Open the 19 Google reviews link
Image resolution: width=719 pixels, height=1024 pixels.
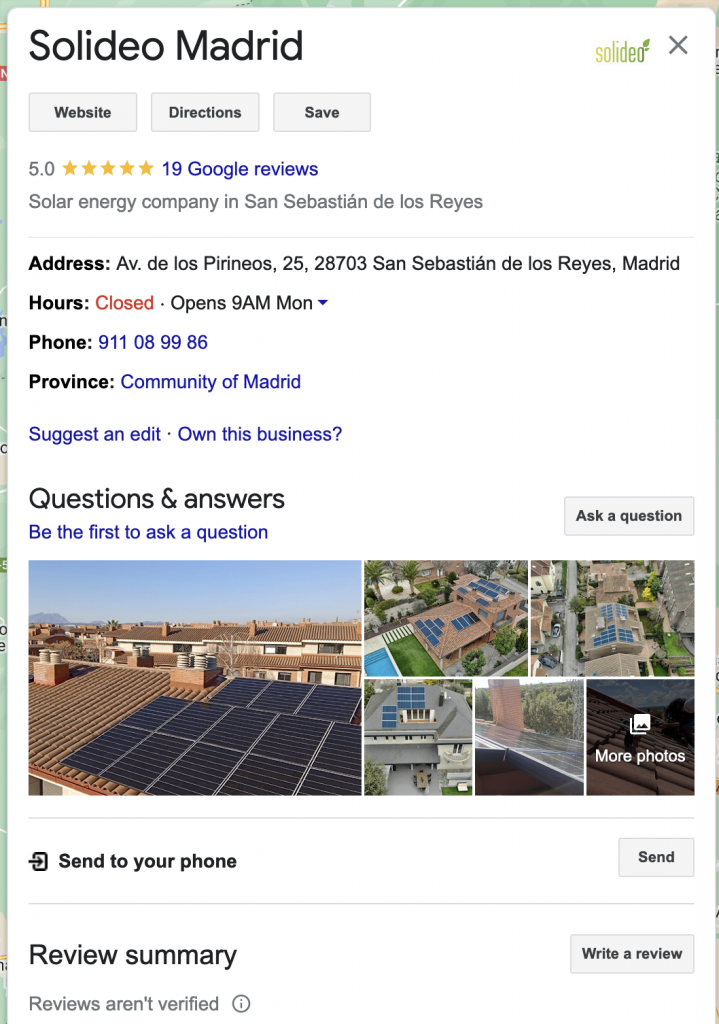click(240, 169)
